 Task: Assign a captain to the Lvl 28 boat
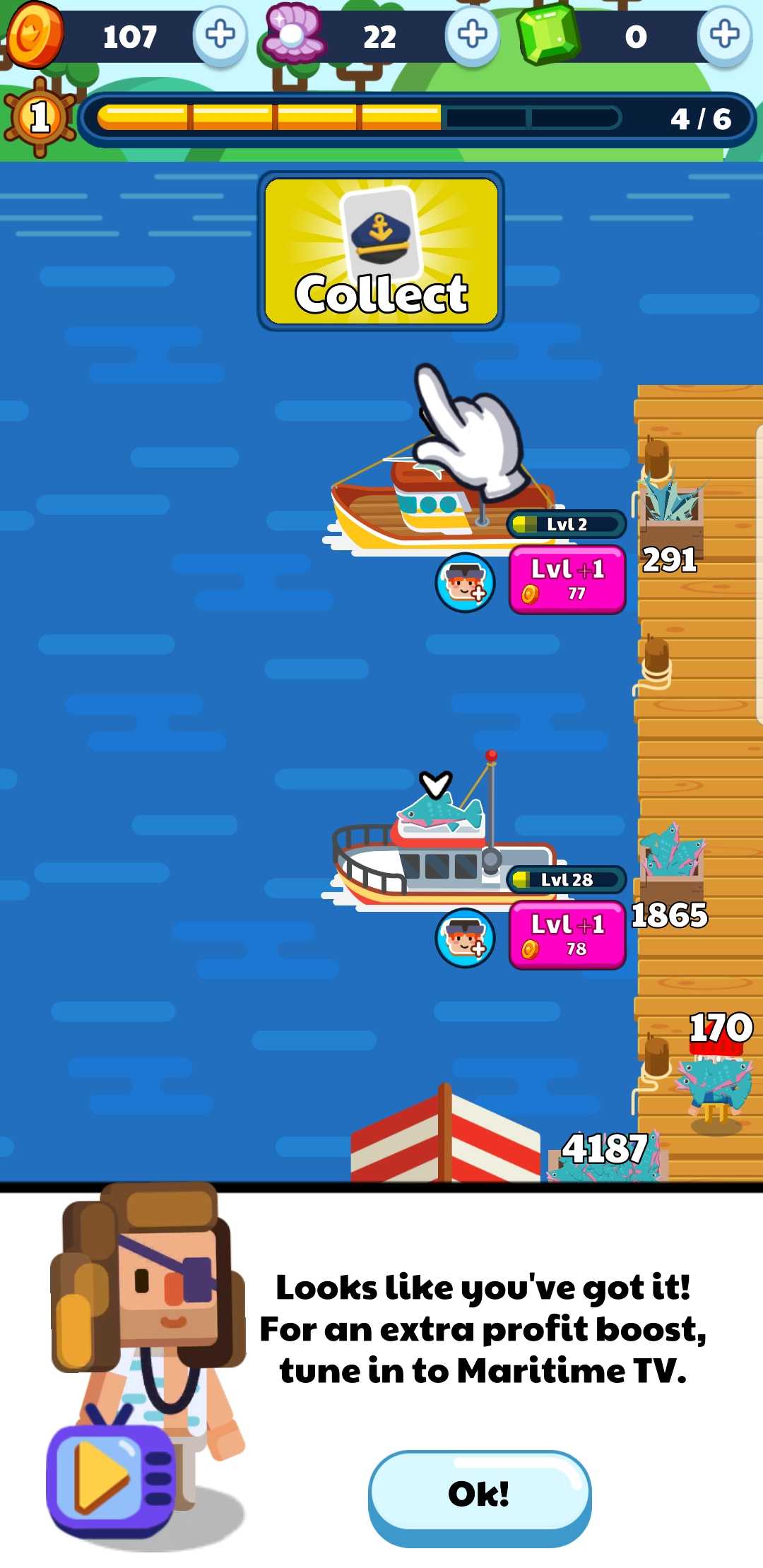tap(465, 937)
